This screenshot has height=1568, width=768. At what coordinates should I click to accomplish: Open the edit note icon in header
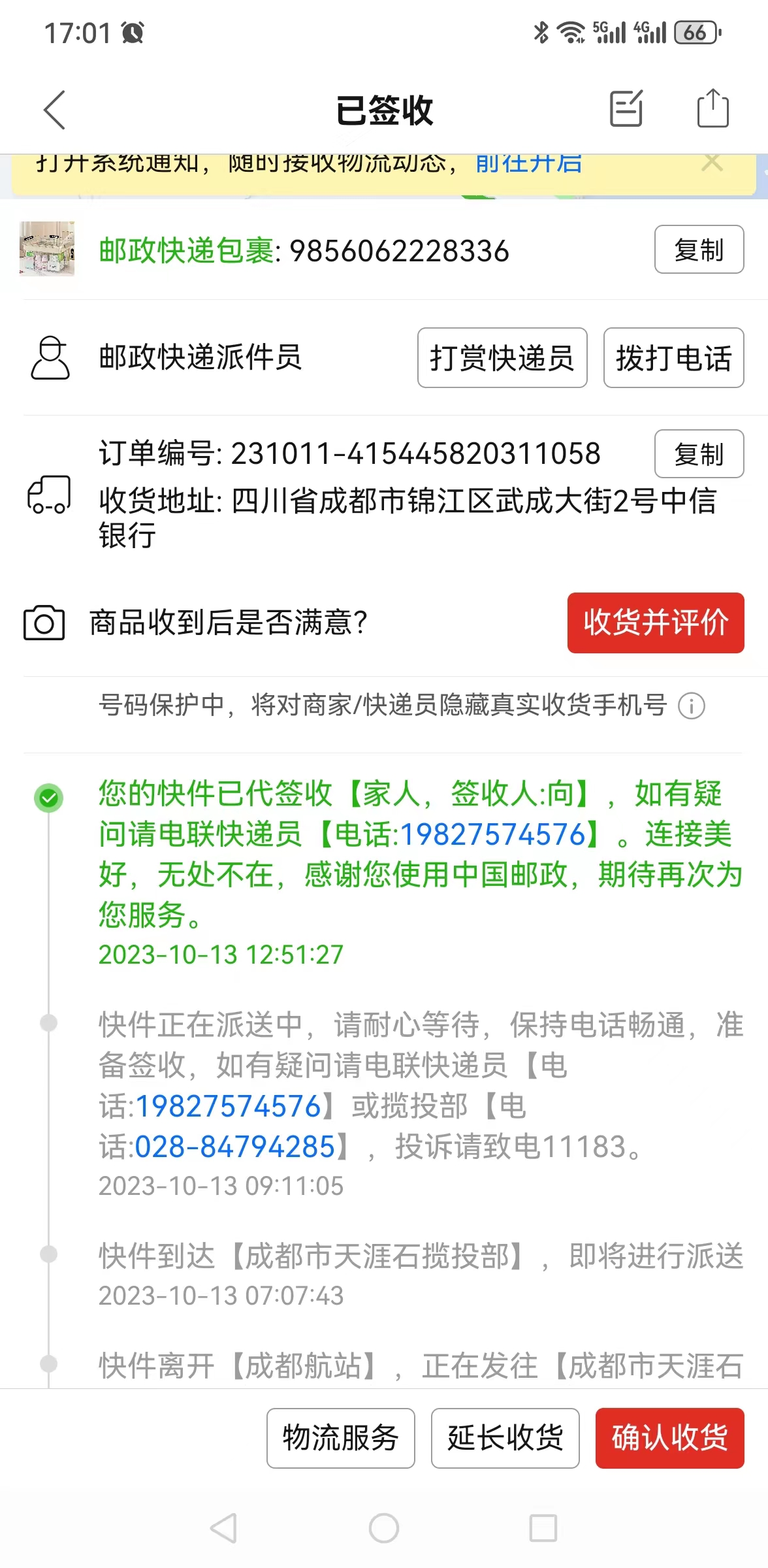tap(626, 108)
